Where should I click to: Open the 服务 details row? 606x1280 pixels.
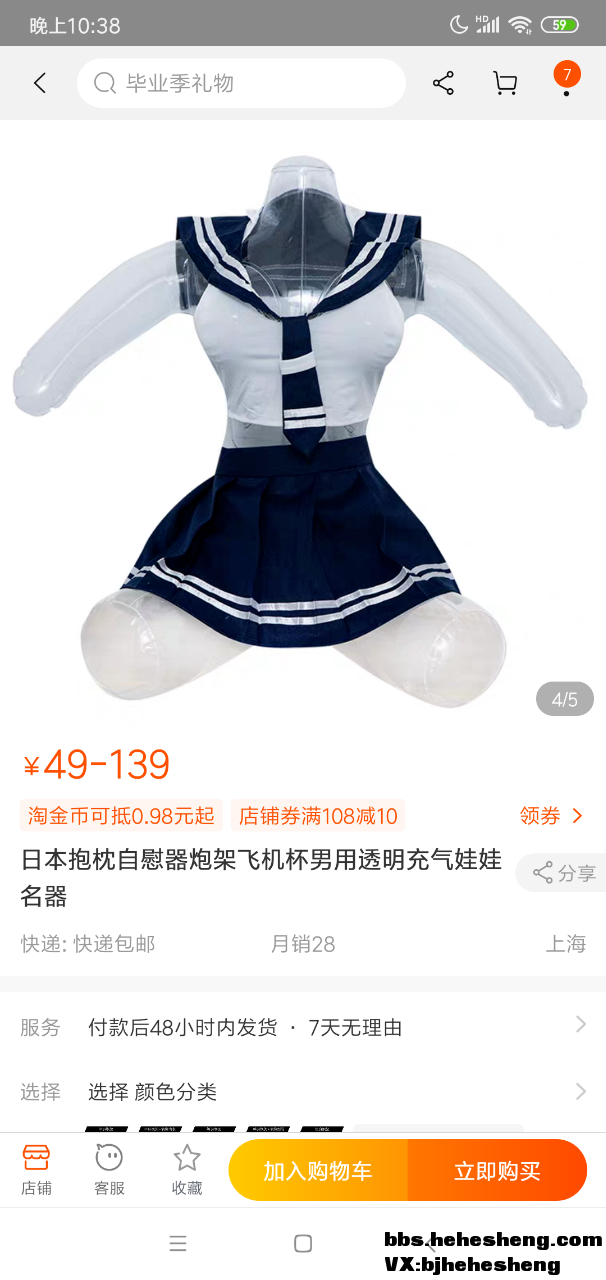300,1027
